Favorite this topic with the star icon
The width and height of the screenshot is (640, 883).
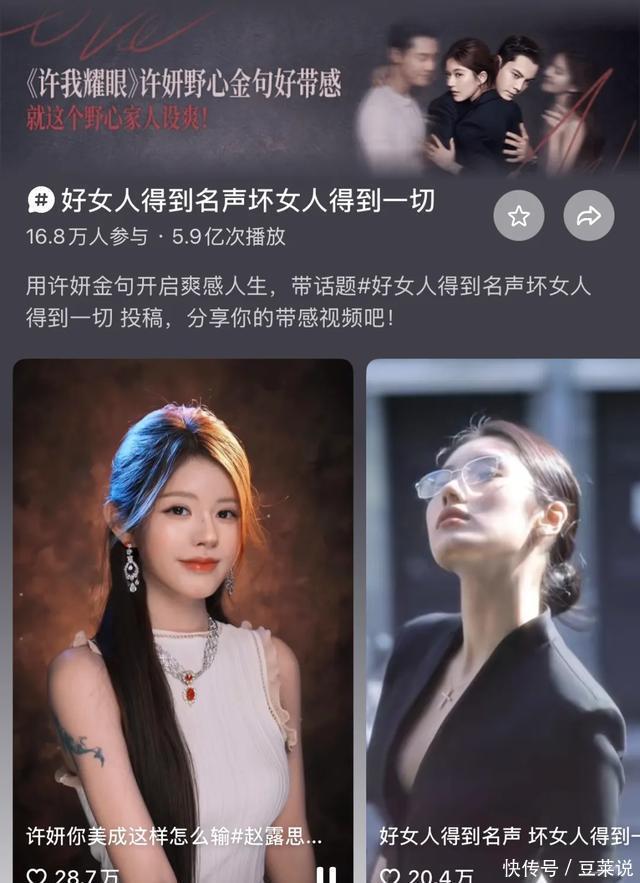click(x=519, y=216)
